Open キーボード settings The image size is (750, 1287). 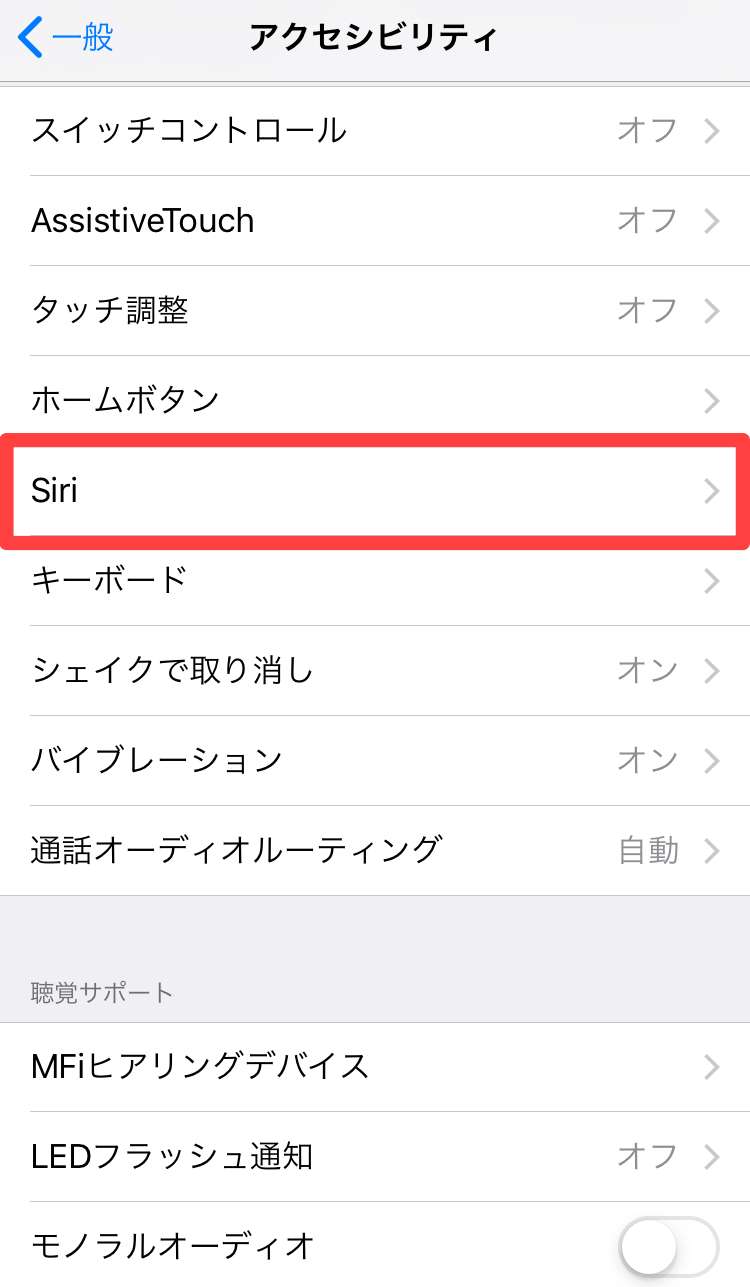coord(375,581)
